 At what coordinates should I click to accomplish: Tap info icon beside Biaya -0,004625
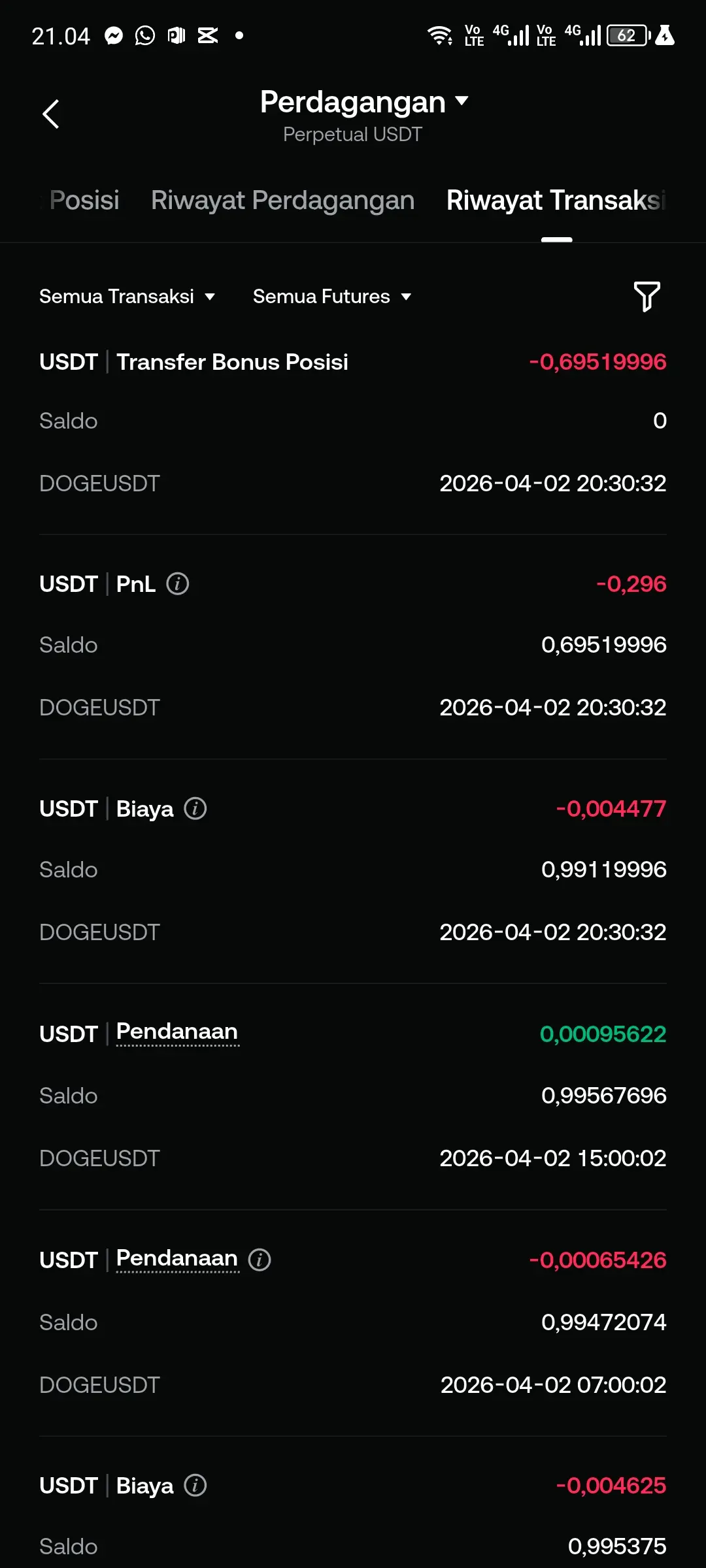click(x=195, y=1486)
